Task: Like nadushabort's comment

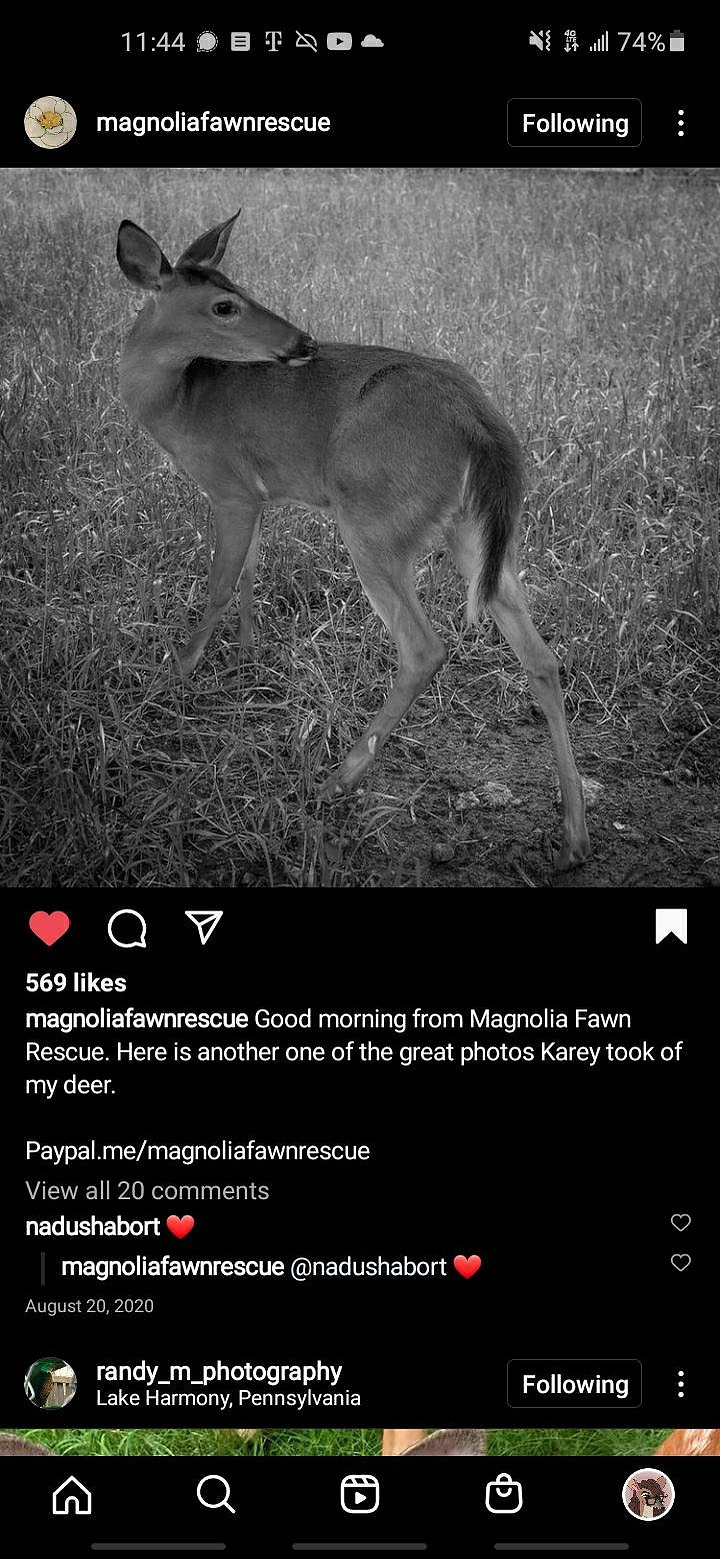Action: click(x=681, y=1222)
